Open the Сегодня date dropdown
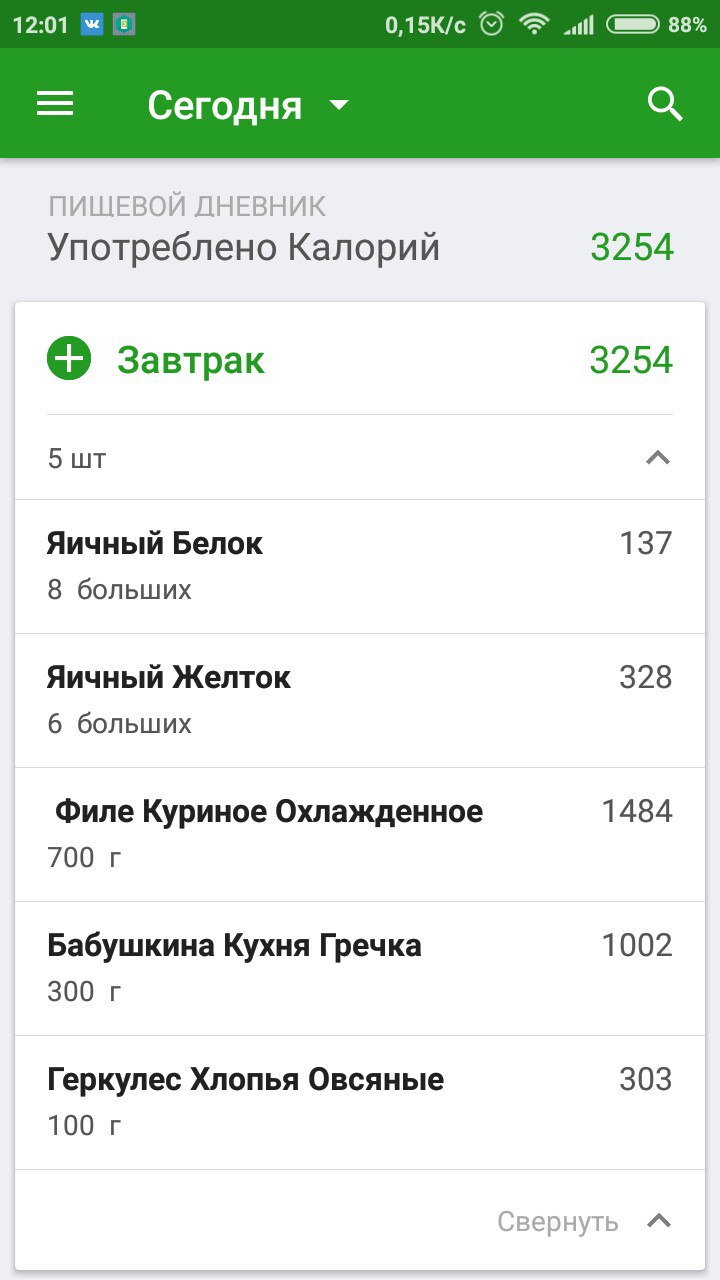 [248, 105]
